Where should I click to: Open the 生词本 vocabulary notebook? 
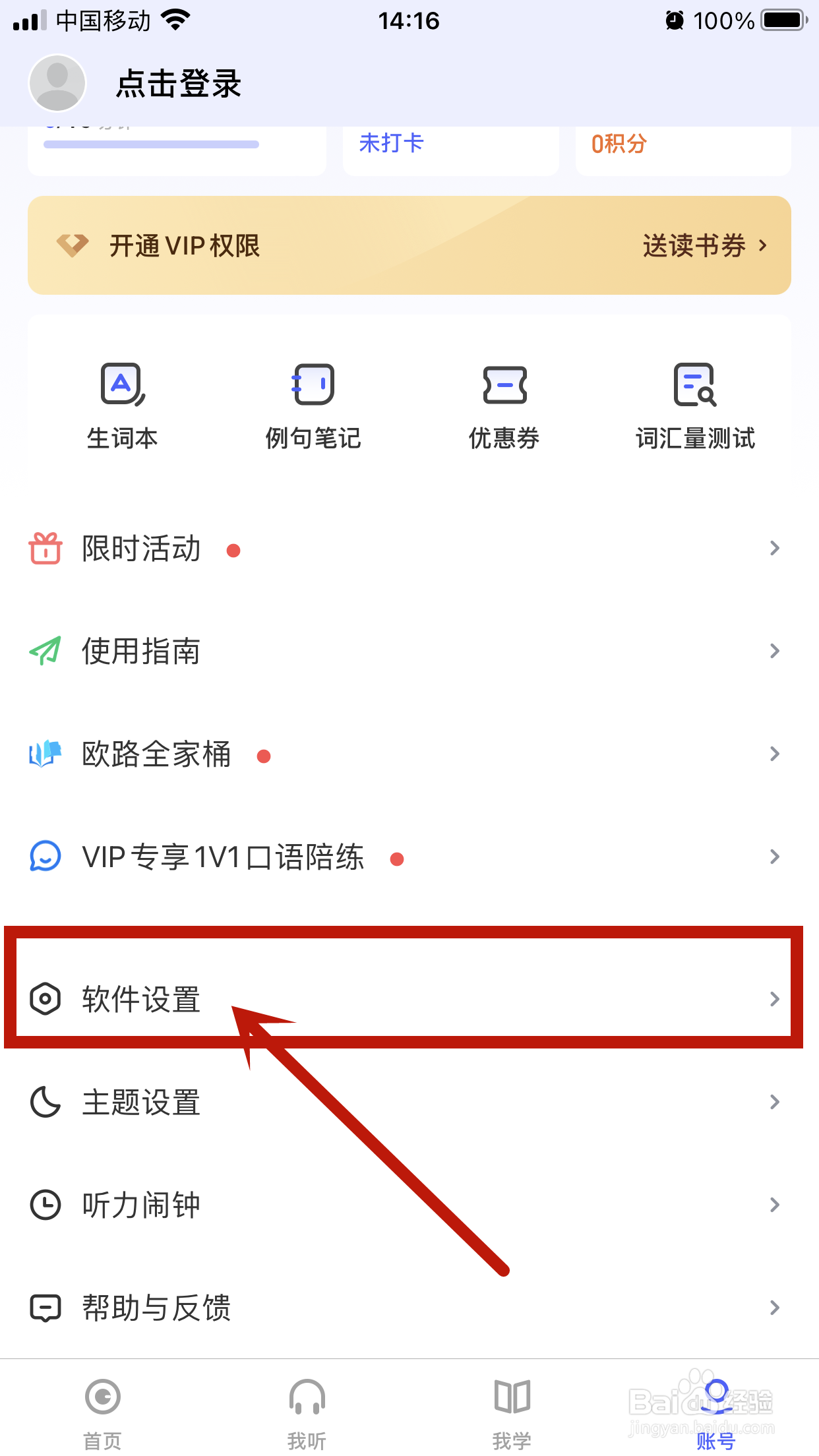point(122,402)
